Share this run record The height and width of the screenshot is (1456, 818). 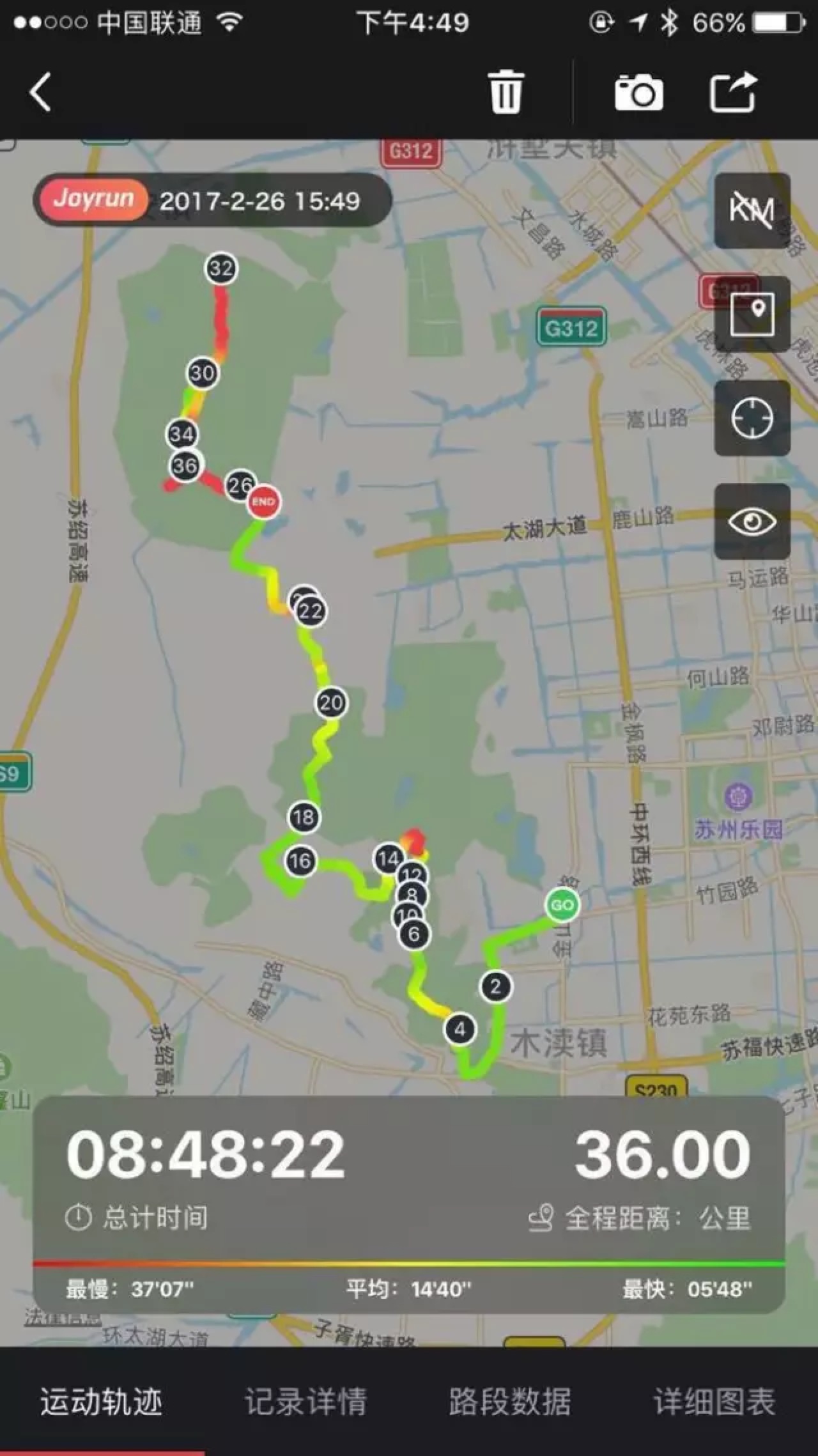pyautogui.click(x=734, y=93)
